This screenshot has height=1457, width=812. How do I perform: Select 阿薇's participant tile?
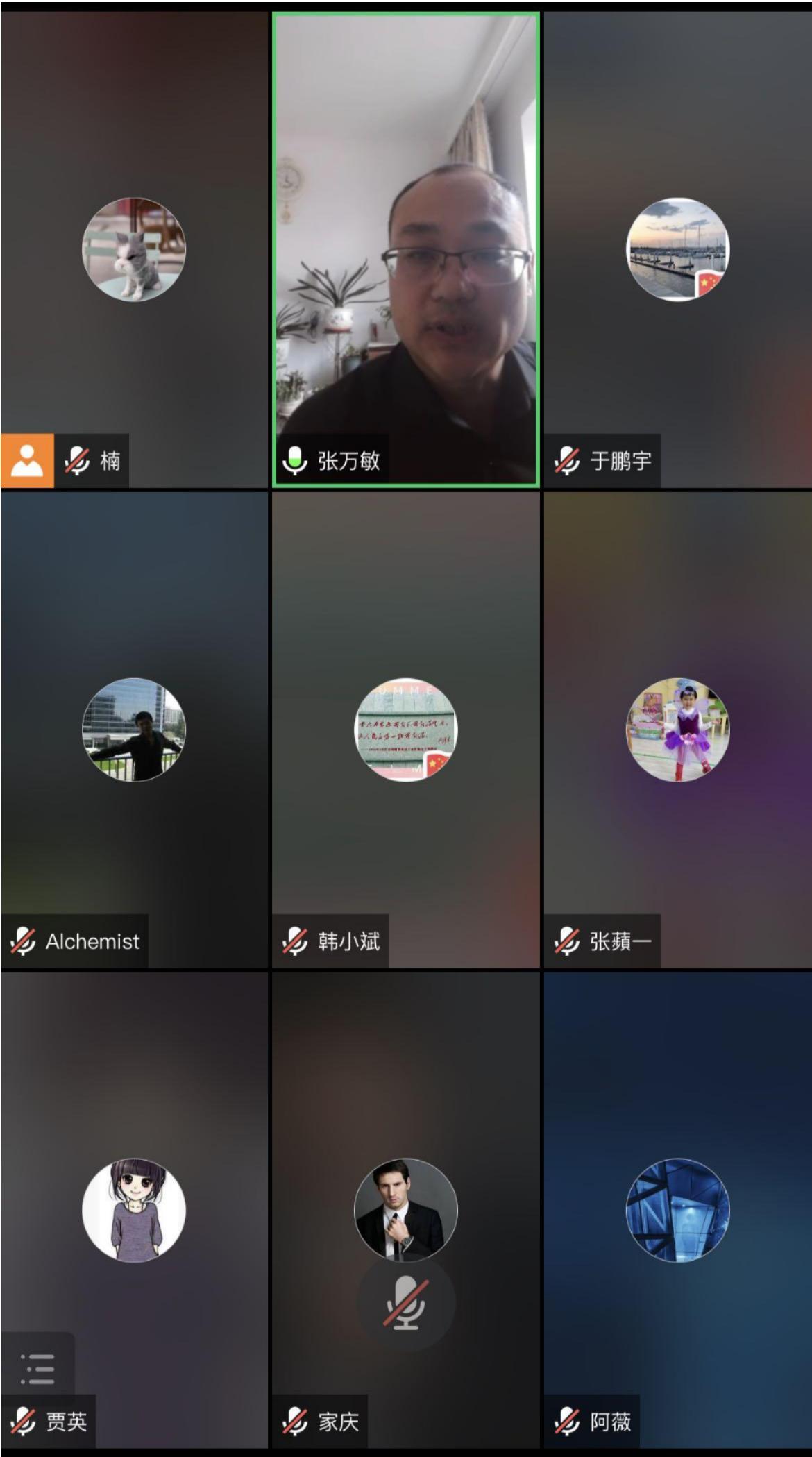(678, 1209)
